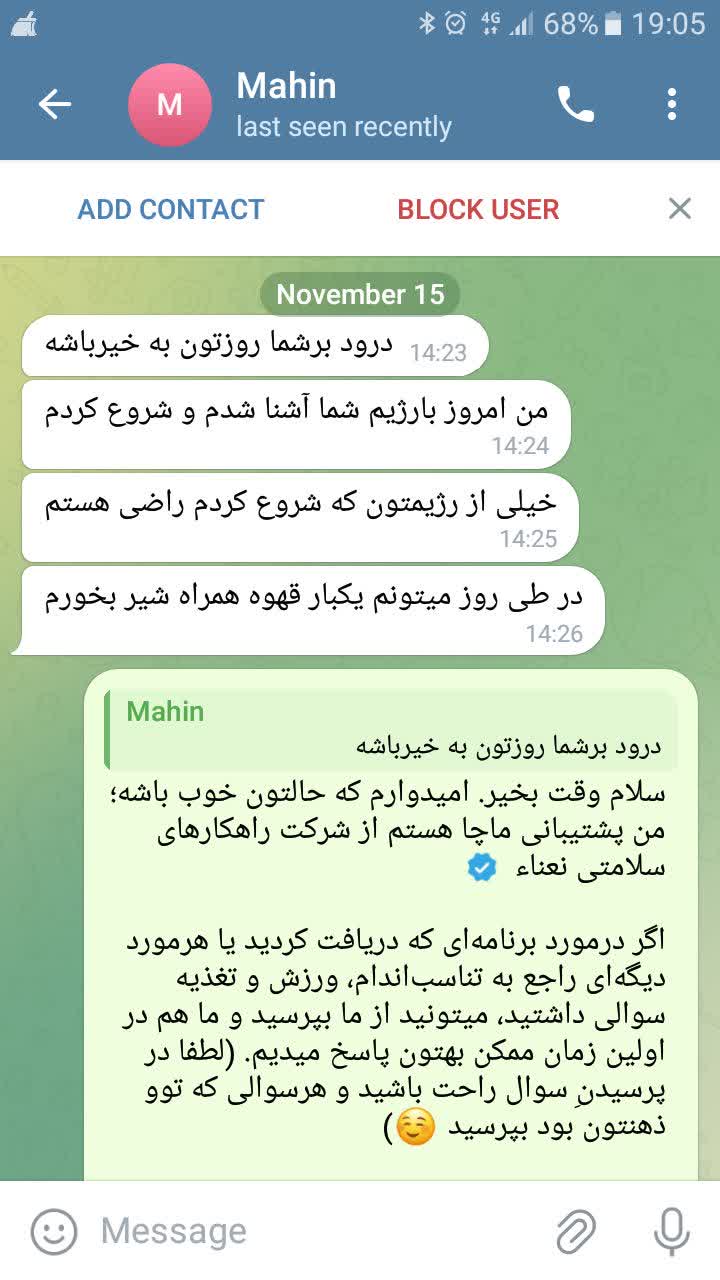Open the three-dot overflow menu
720x1280 pixels.
(x=672, y=104)
